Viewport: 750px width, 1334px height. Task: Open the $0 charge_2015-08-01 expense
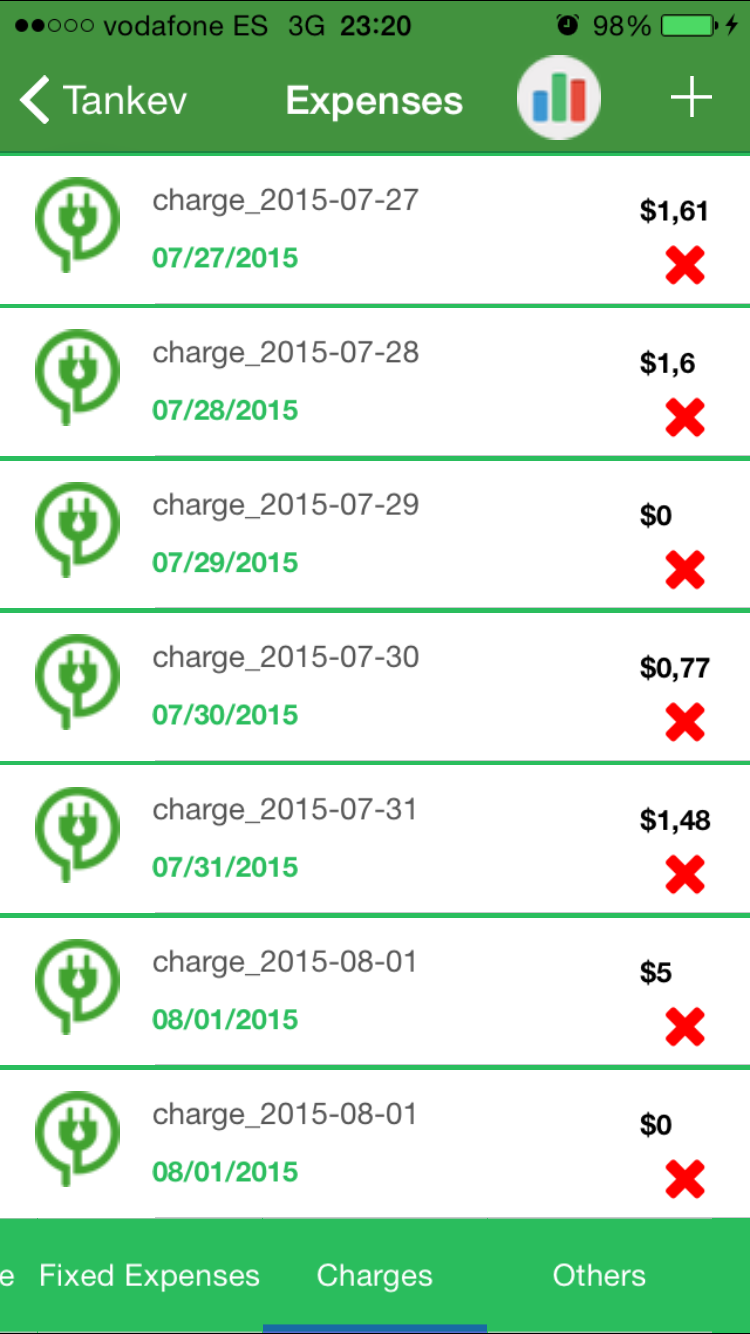point(285,1142)
